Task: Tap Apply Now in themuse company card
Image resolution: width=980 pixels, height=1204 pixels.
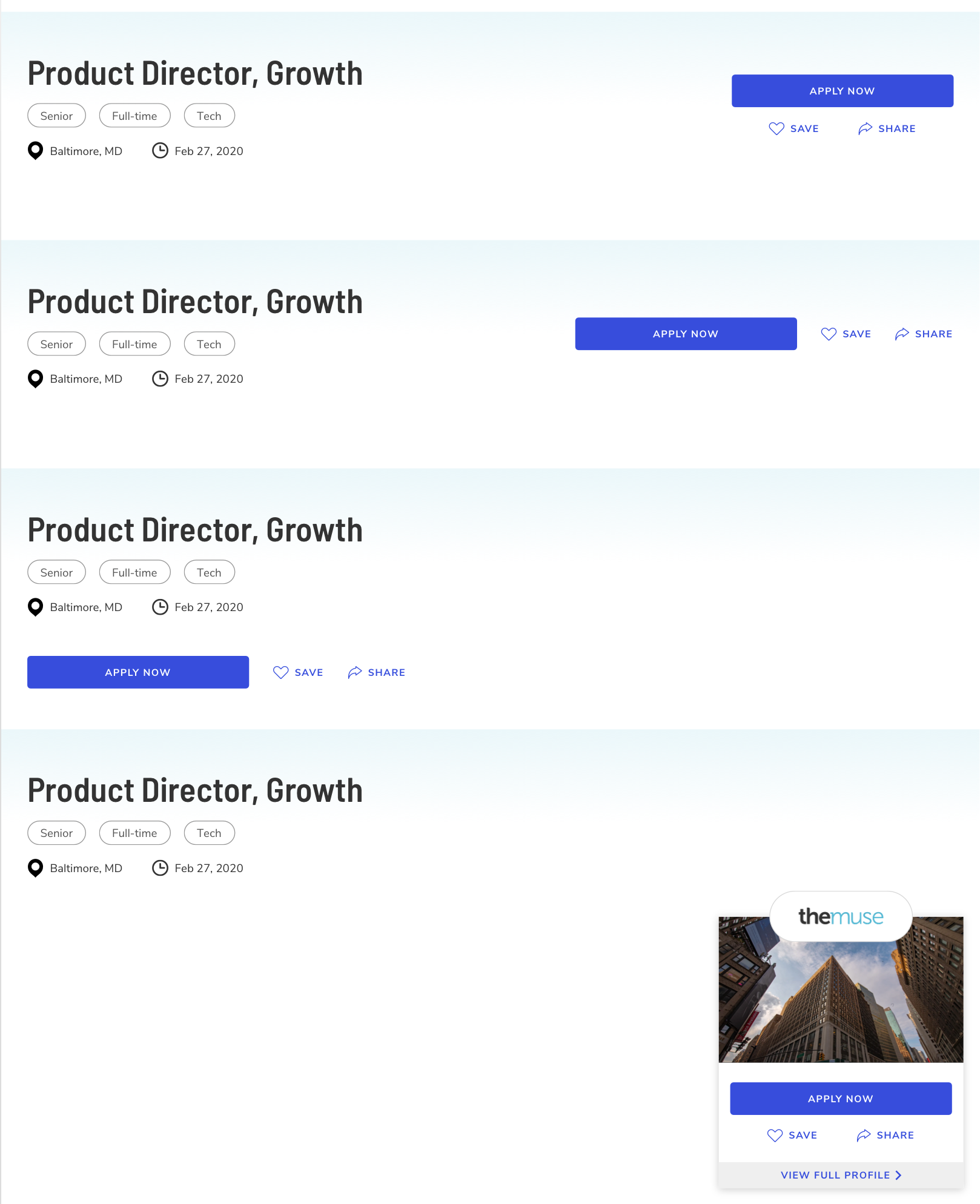Action: click(x=841, y=1099)
